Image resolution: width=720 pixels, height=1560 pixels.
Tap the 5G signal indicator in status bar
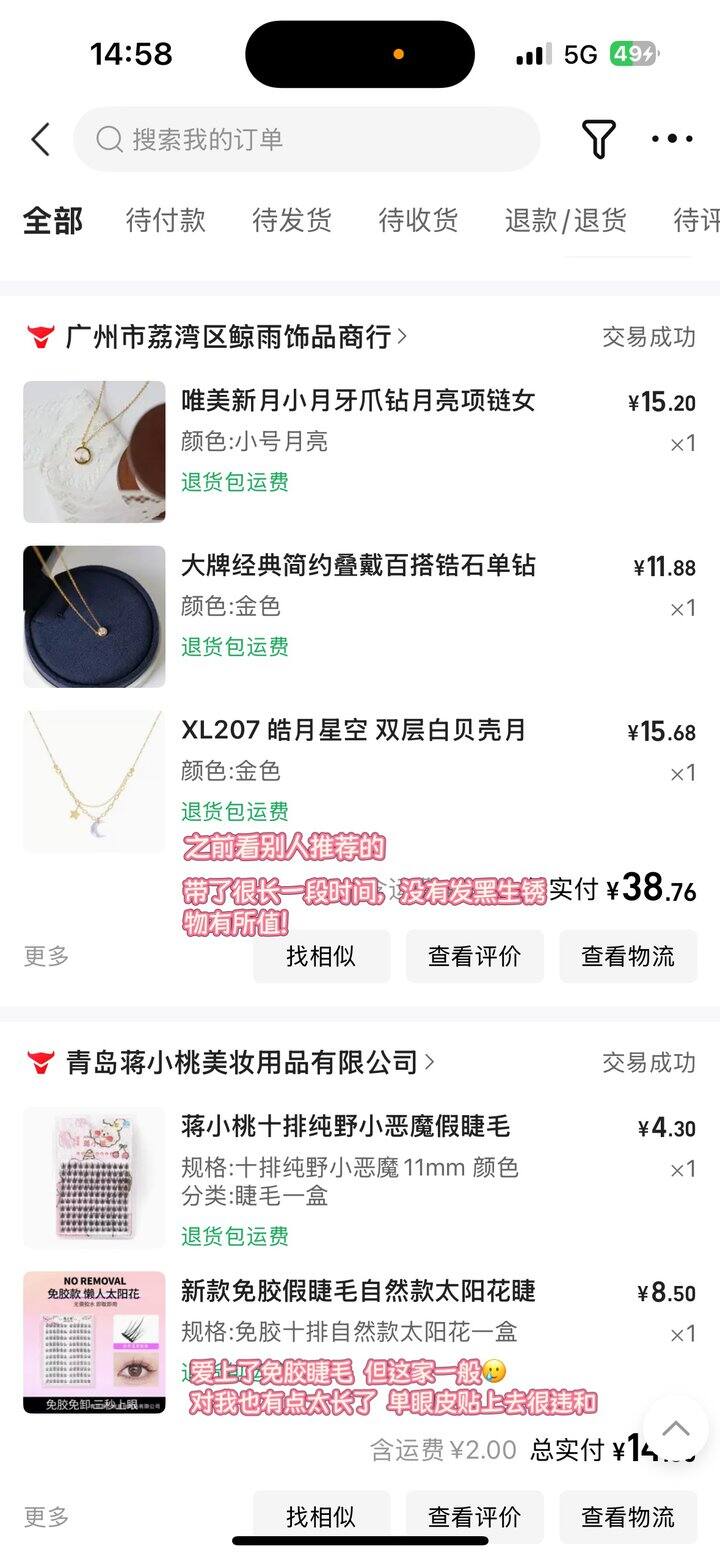click(574, 54)
